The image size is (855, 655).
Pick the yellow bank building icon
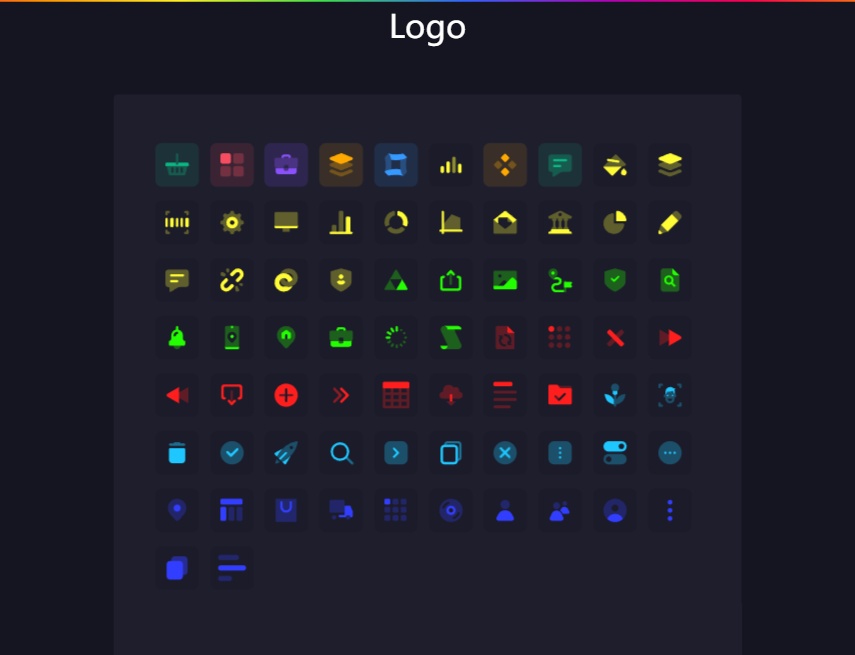(560, 223)
